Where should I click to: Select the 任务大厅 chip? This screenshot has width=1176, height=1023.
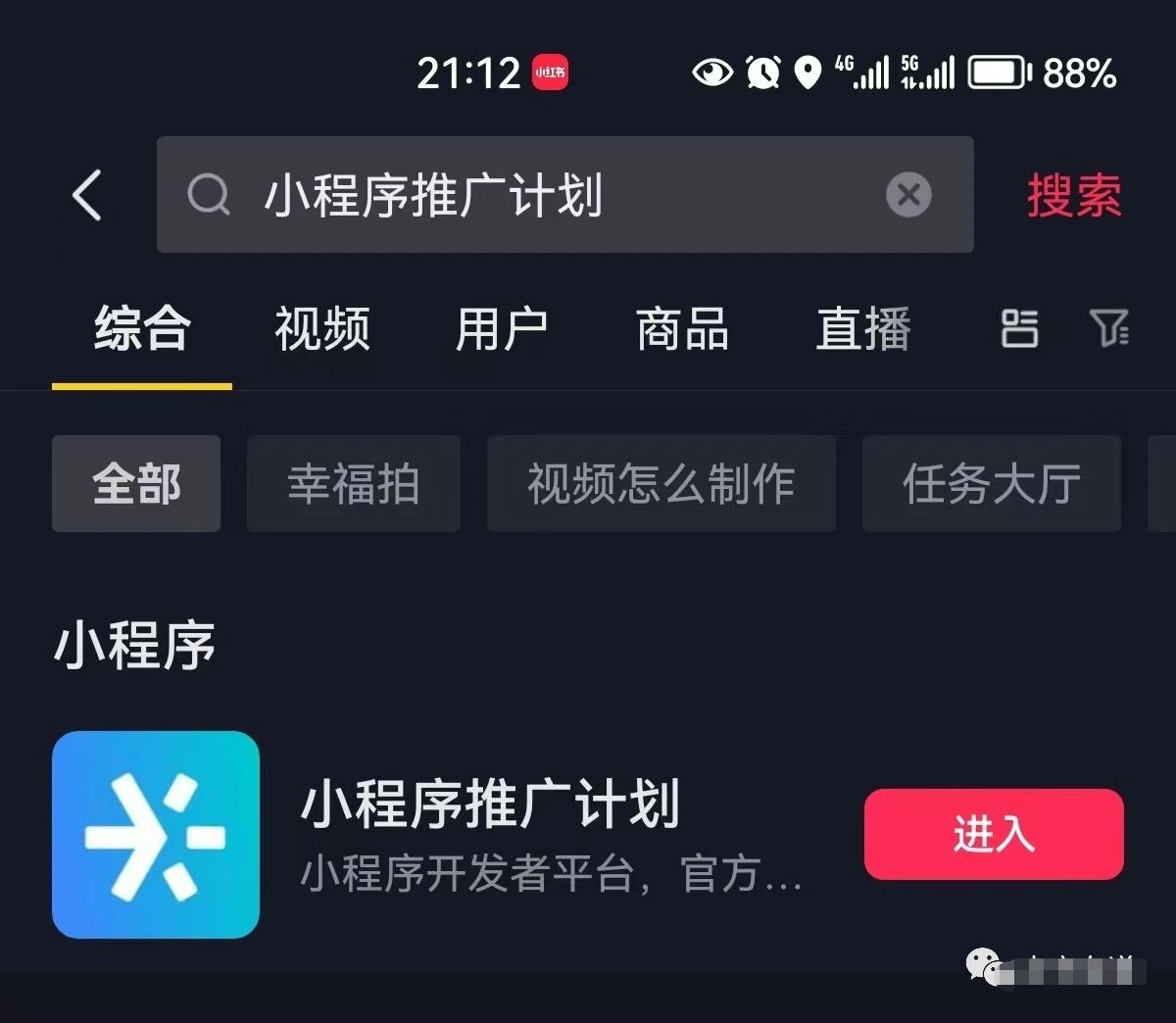[992, 484]
